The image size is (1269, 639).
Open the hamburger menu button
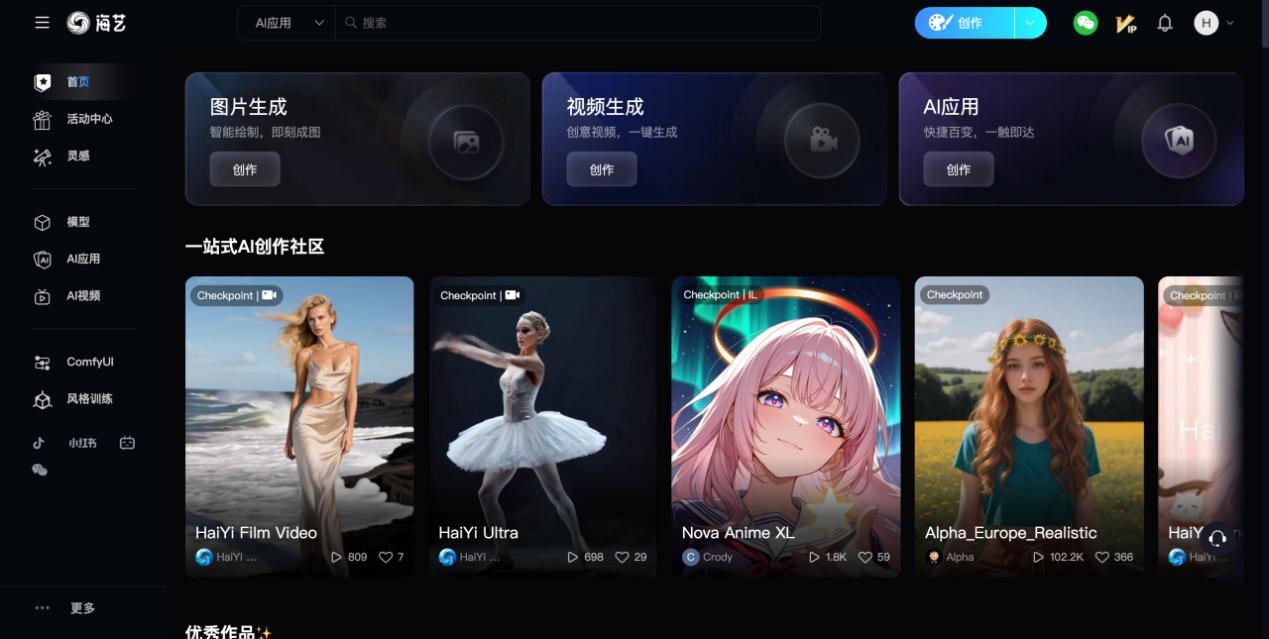[x=42, y=22]
